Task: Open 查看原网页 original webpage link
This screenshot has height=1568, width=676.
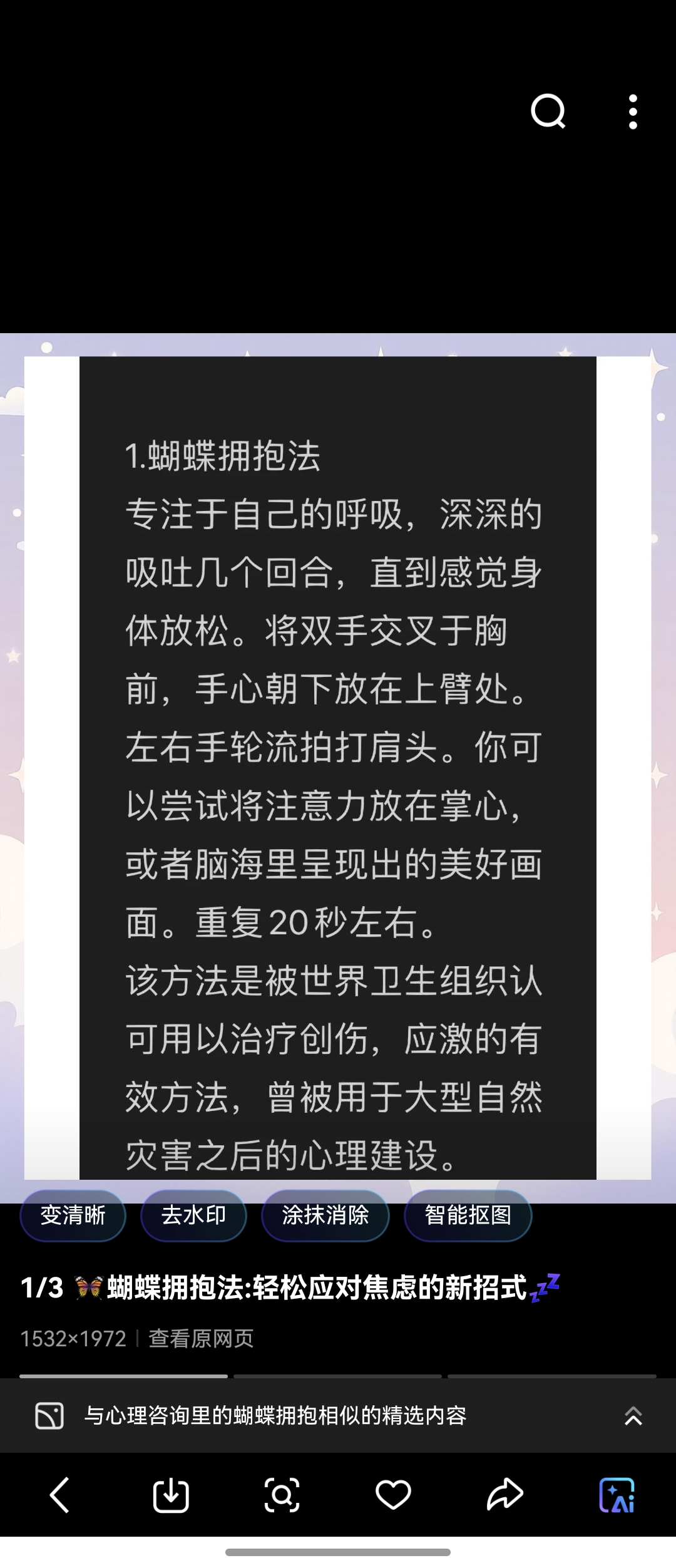Action: [x=201, y=1339]
